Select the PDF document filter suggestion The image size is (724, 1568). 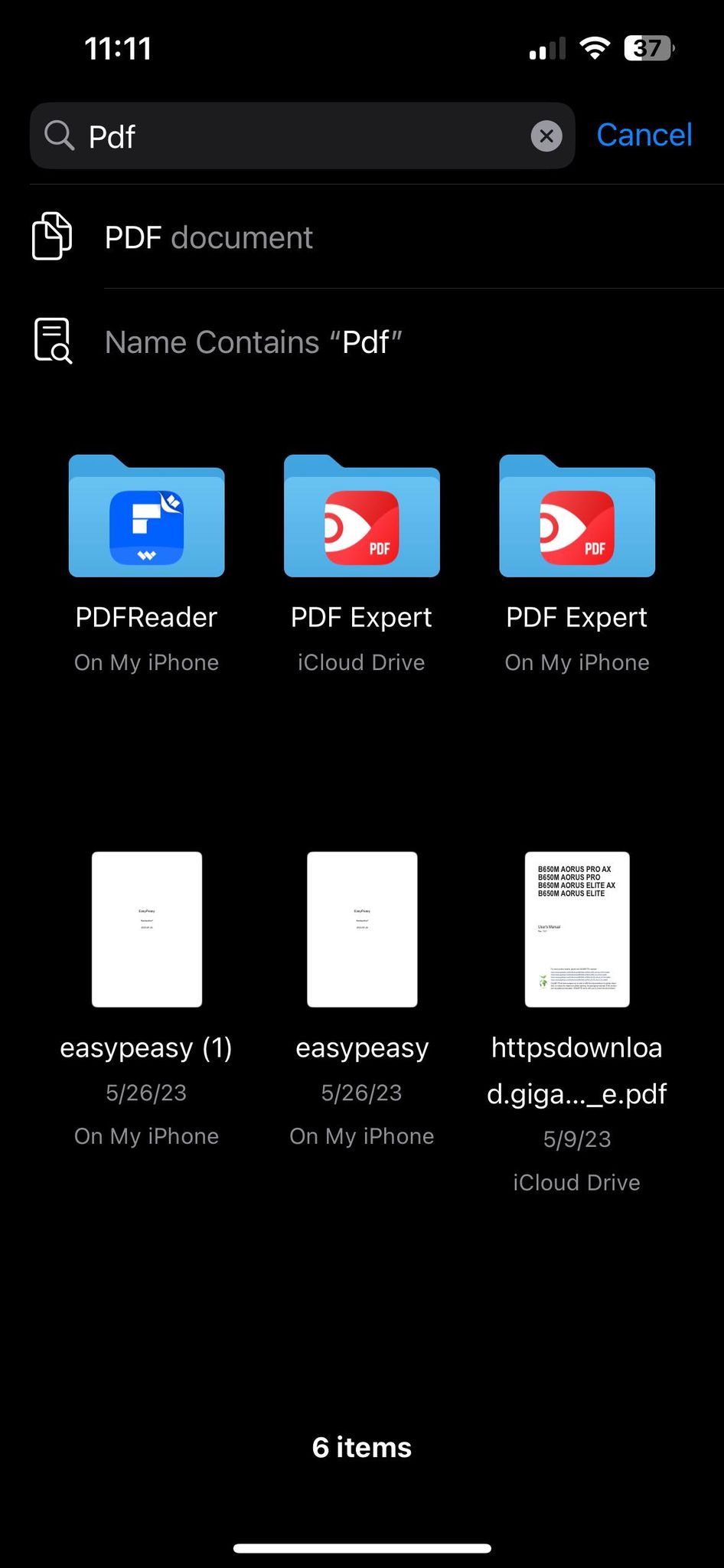[208, 237]
